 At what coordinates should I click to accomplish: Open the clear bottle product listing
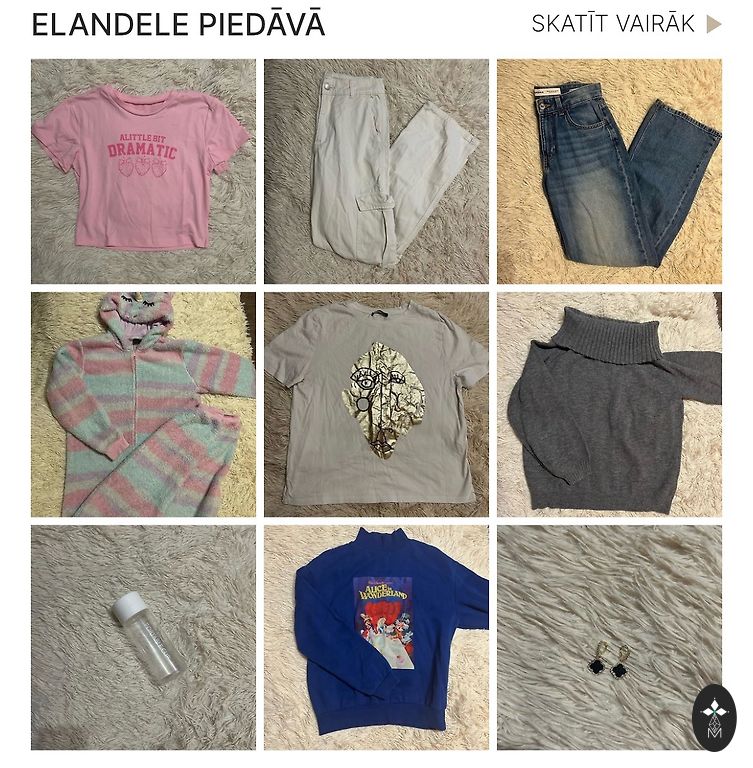coord(143,637)
